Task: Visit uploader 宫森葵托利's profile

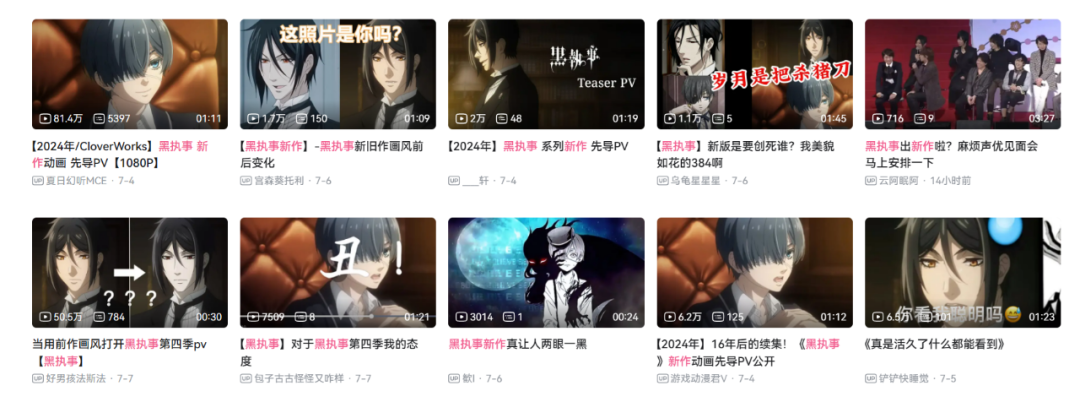Action: click(281, 180)
